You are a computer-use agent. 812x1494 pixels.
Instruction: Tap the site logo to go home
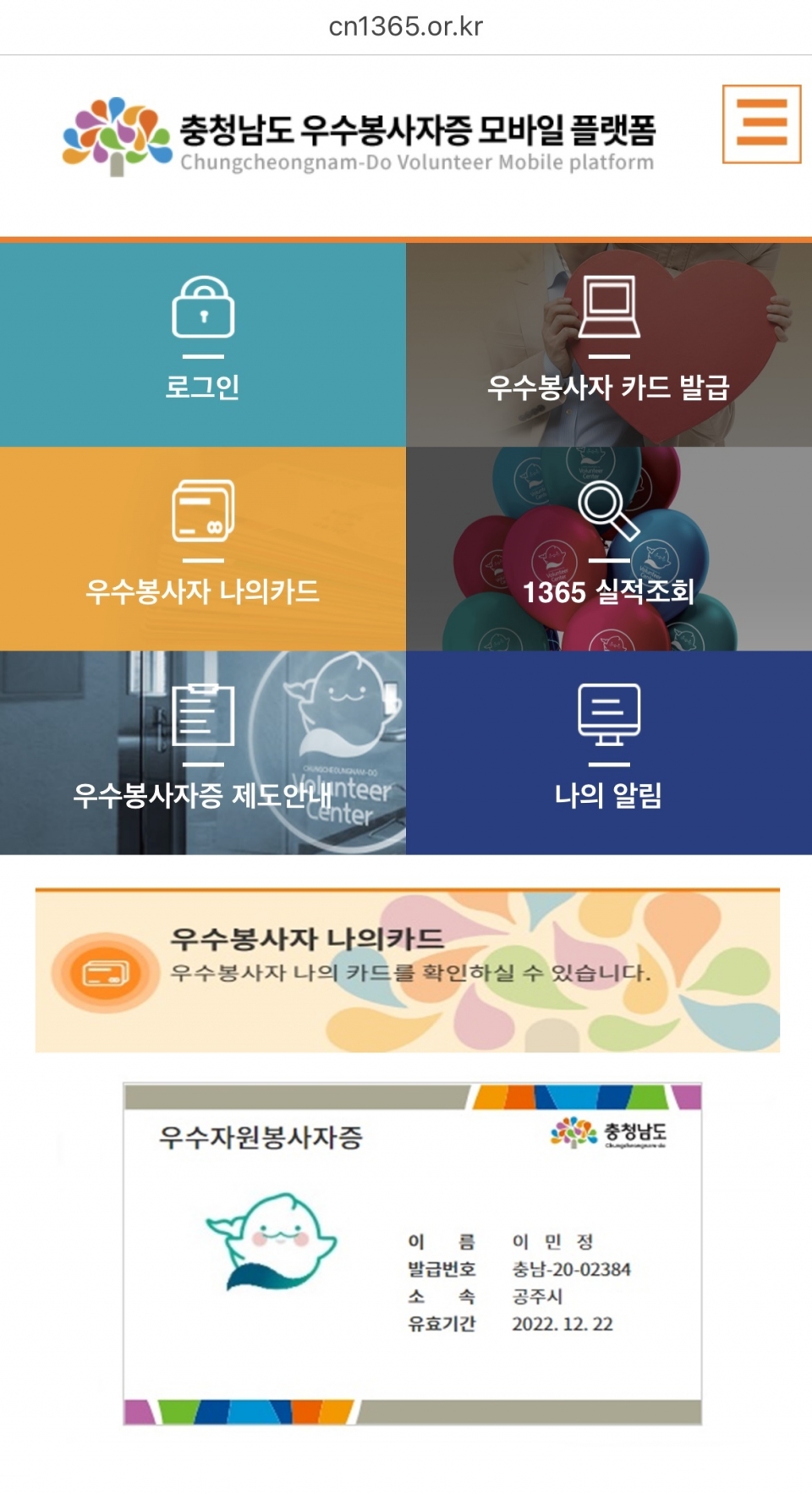(x=359, y=137)
